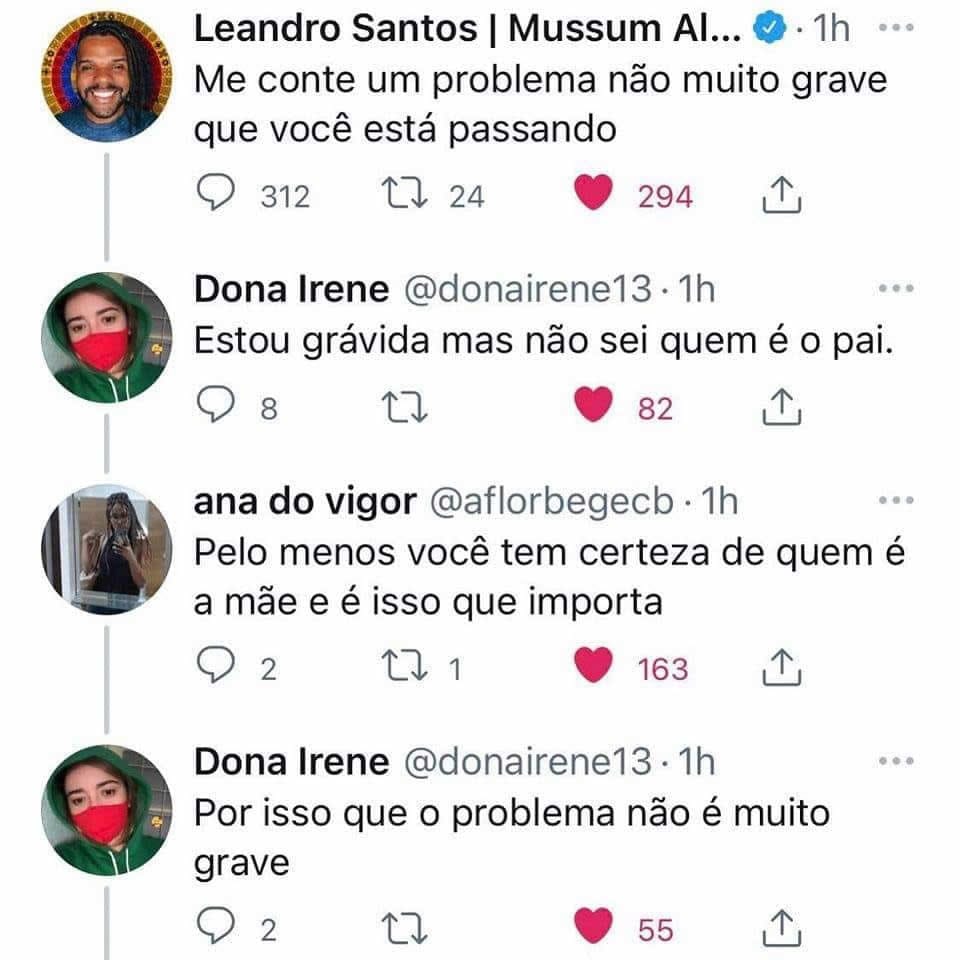Like Dona Irene's 'Por isso que' reply
Viewport: 960px width, 960px height.
pos(594,929)
